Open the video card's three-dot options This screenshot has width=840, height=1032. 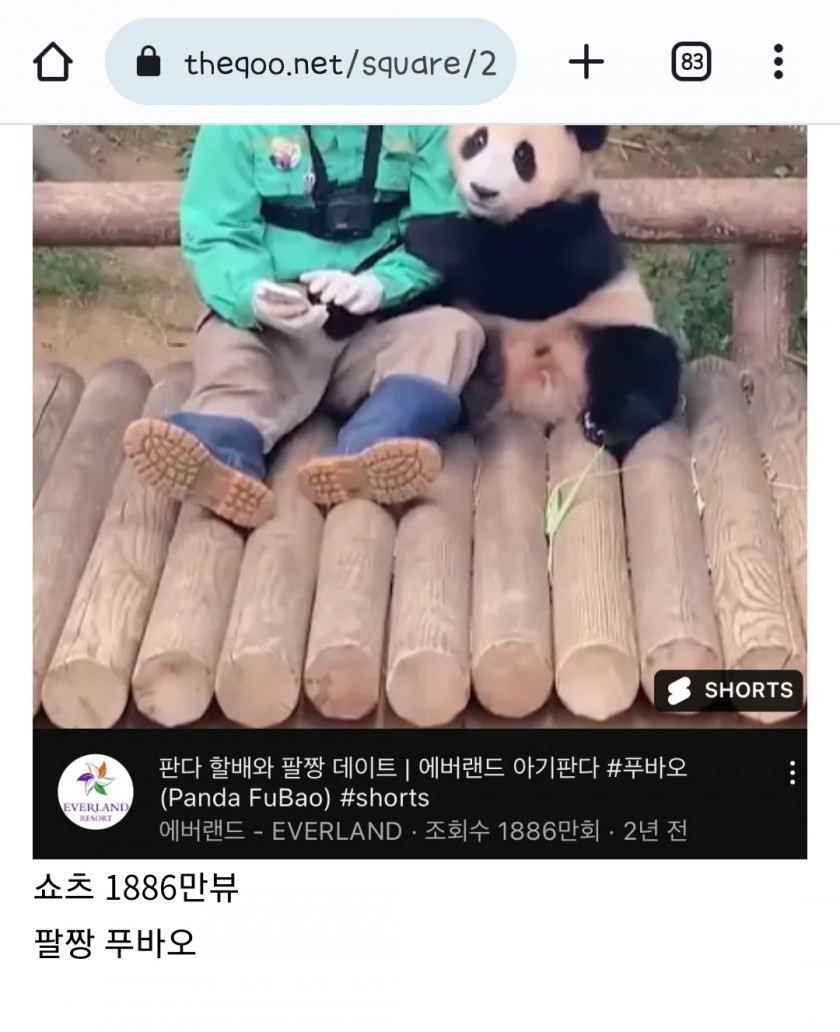[x=792, y=772]
